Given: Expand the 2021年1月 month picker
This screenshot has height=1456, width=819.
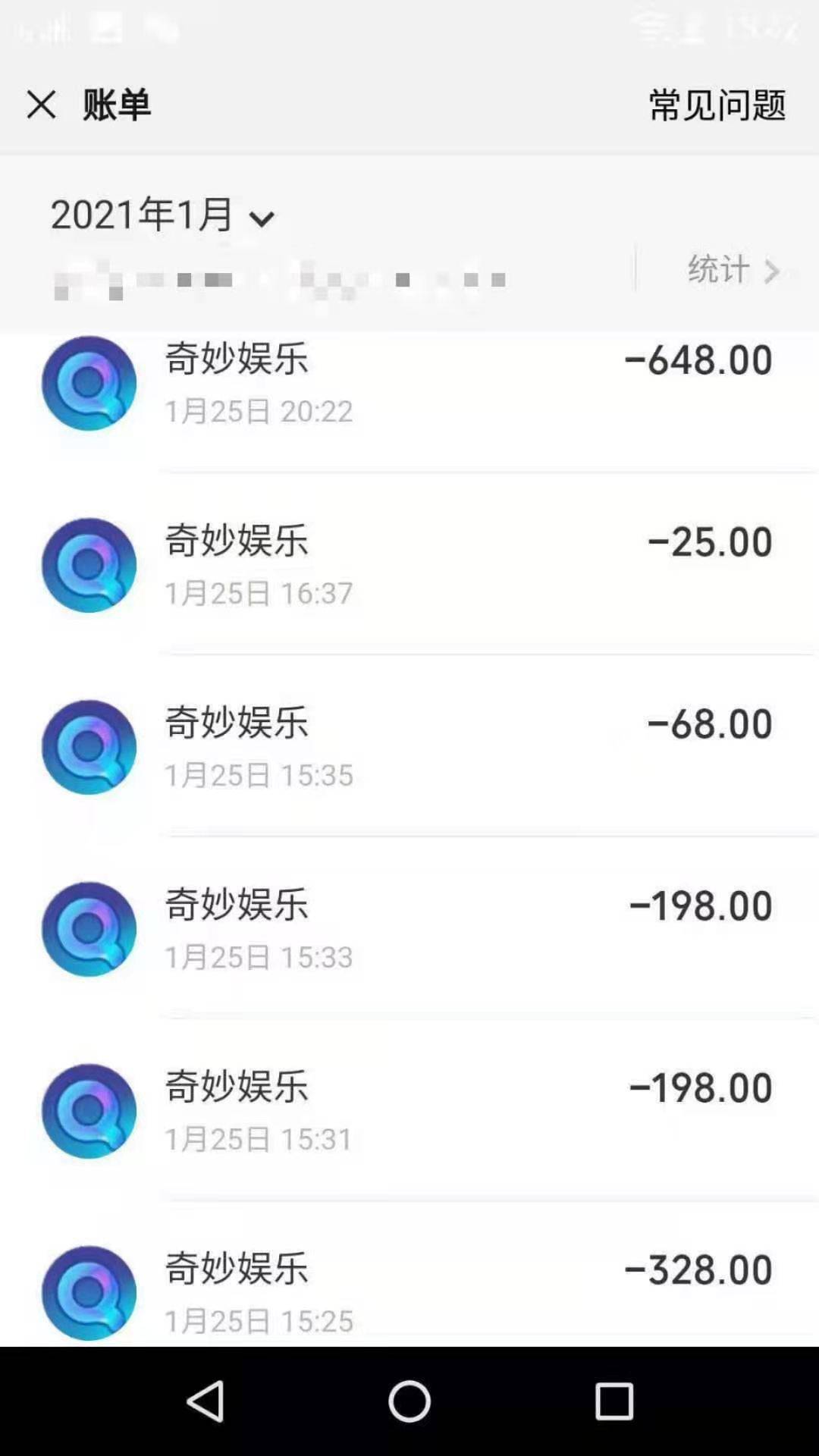Looking at the screenshot, I should pos(162,215).
